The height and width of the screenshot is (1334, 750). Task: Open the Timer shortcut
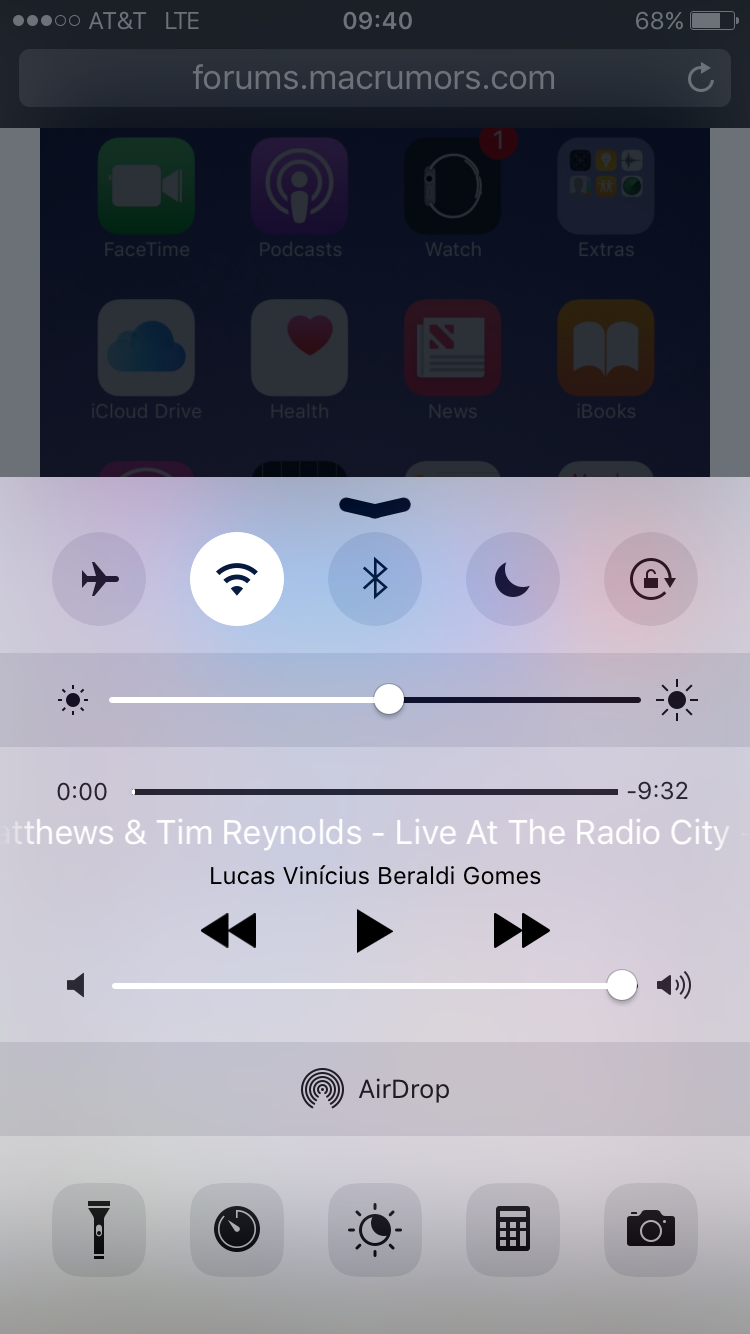[237, 1229]
